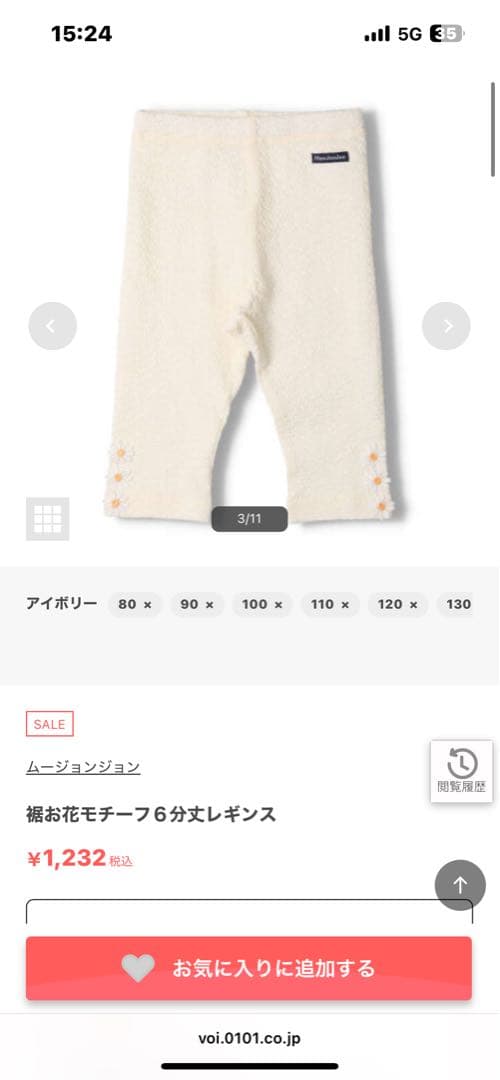Show the previous product image
500x1080 pixels.
click(52, 326)
